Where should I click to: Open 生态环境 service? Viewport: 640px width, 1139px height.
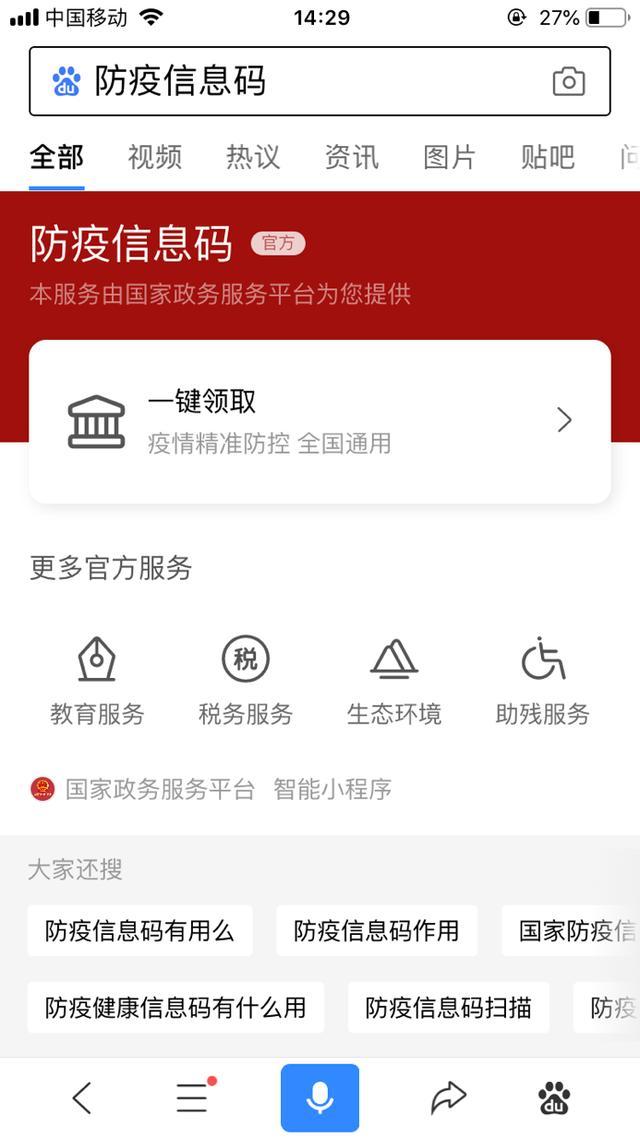tap(394, 681)
